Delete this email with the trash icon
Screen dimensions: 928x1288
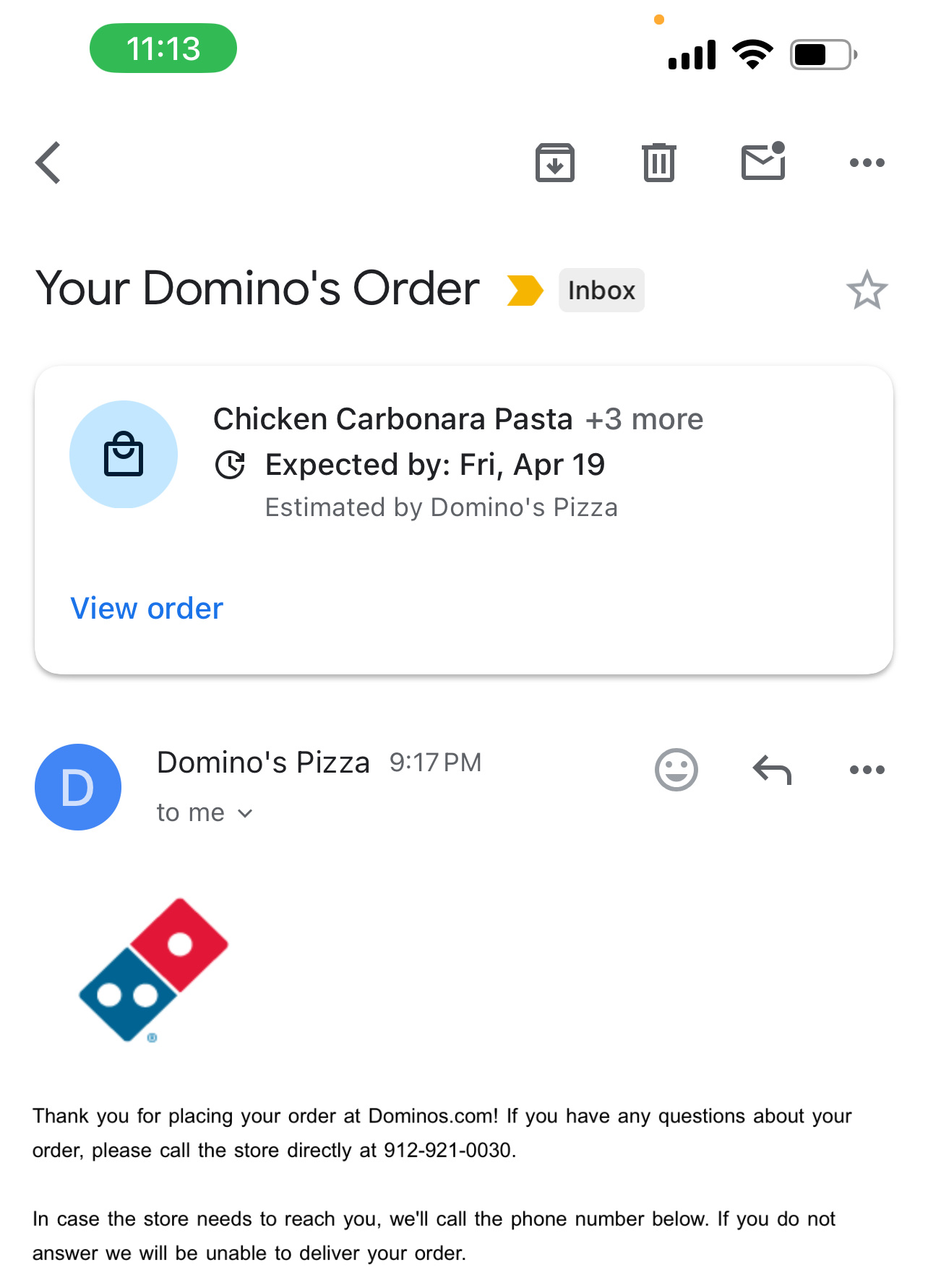658,163
